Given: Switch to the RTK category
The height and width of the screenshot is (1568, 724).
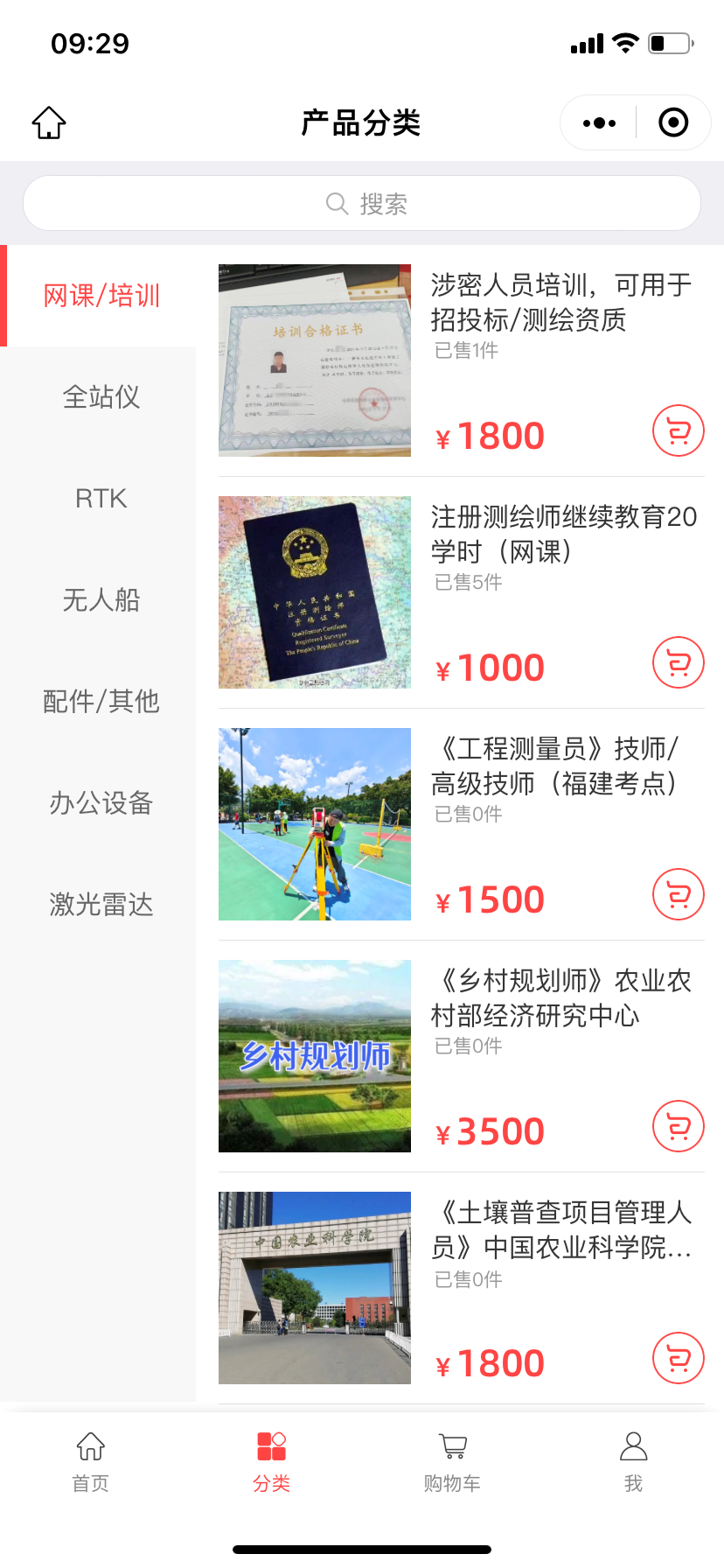Looking at the screenshot, I should coord(101,499).
